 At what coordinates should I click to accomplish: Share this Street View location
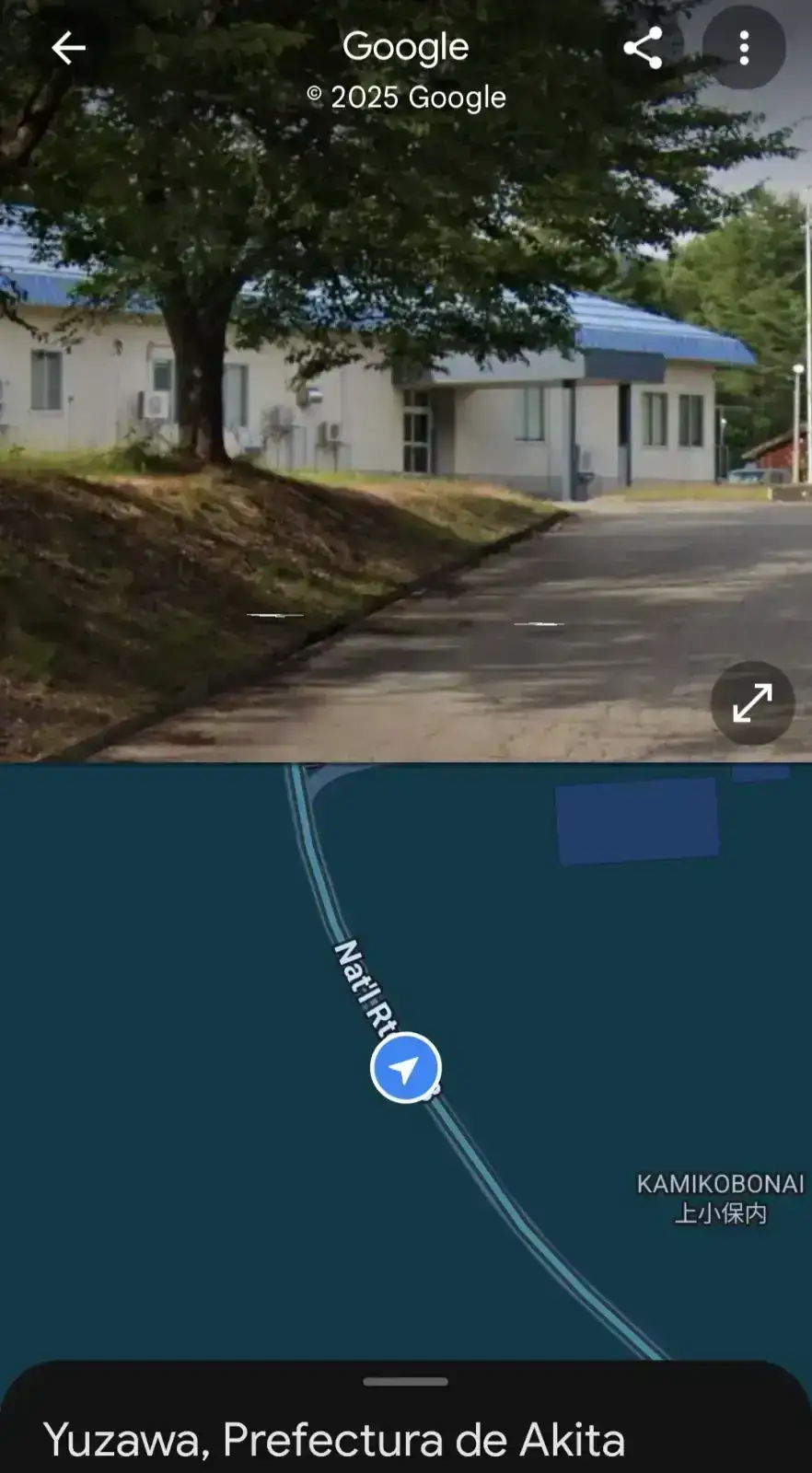[x=643, y=48]
